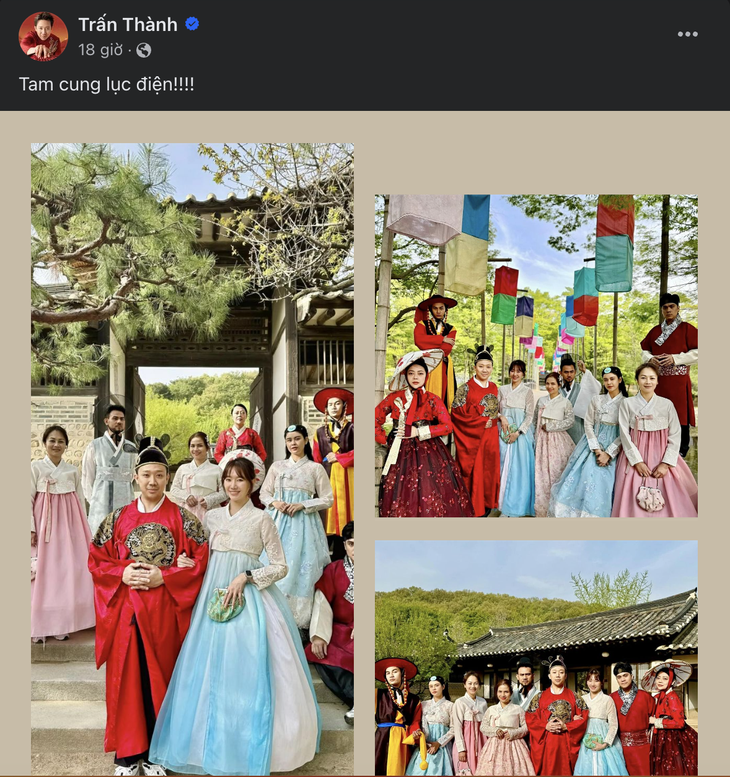This screenshot has width=730, height=777.
Task: Open the Trấn Thành profile name link
Action: tap(128, 24)
